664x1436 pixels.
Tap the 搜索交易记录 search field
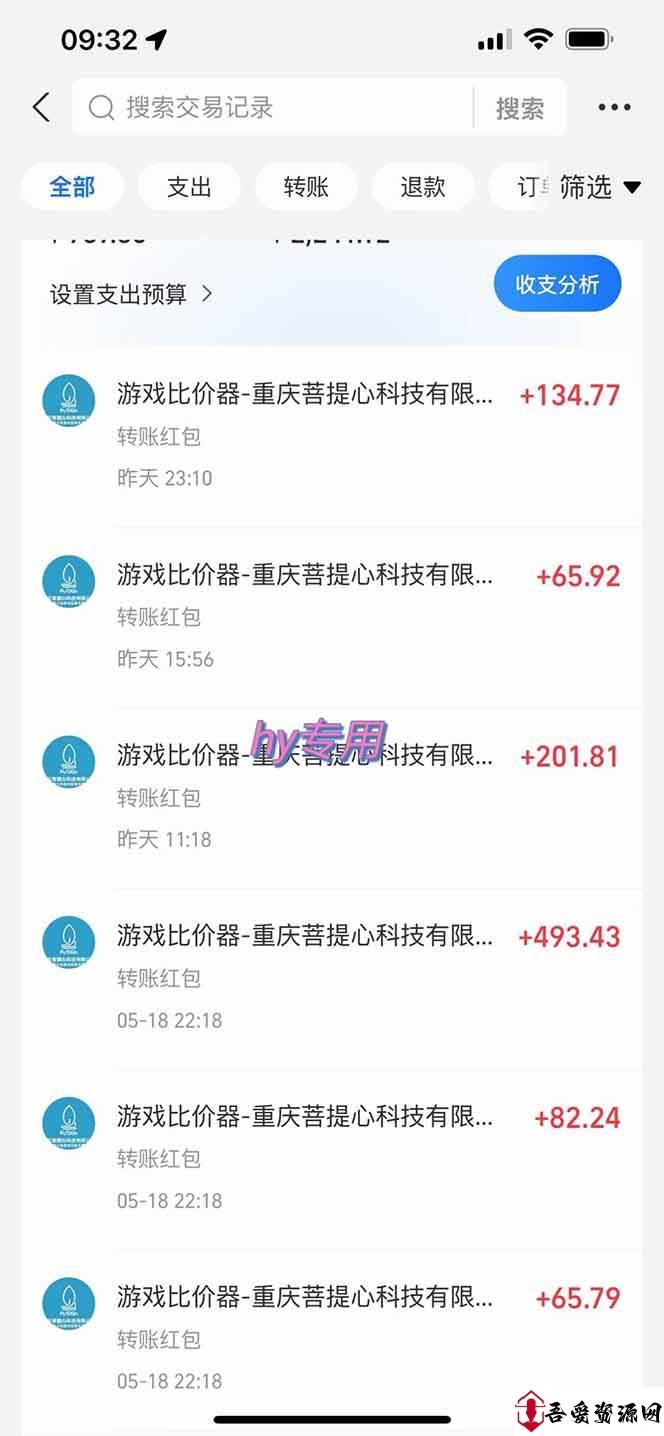[272, 108]
